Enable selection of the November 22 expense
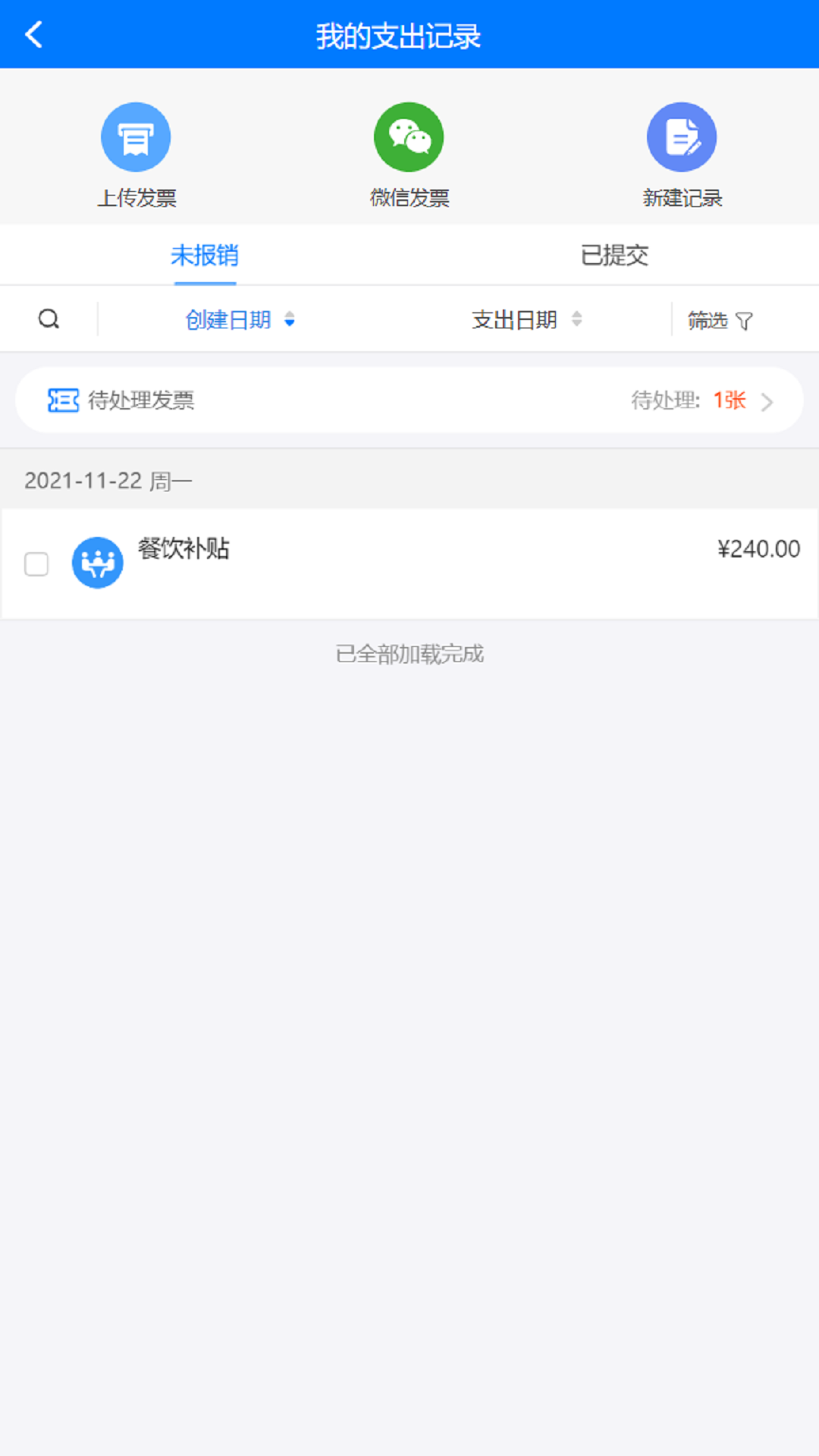The width and height of the screenshot is (819, 1456). [36, 564]
